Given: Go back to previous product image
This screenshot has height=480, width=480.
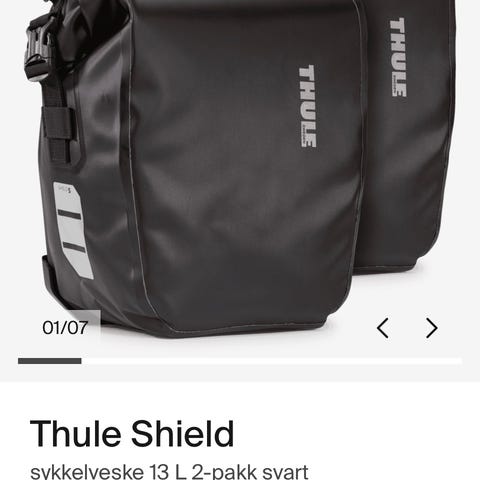Looking at the screenshot, I should tap(382, 328).
